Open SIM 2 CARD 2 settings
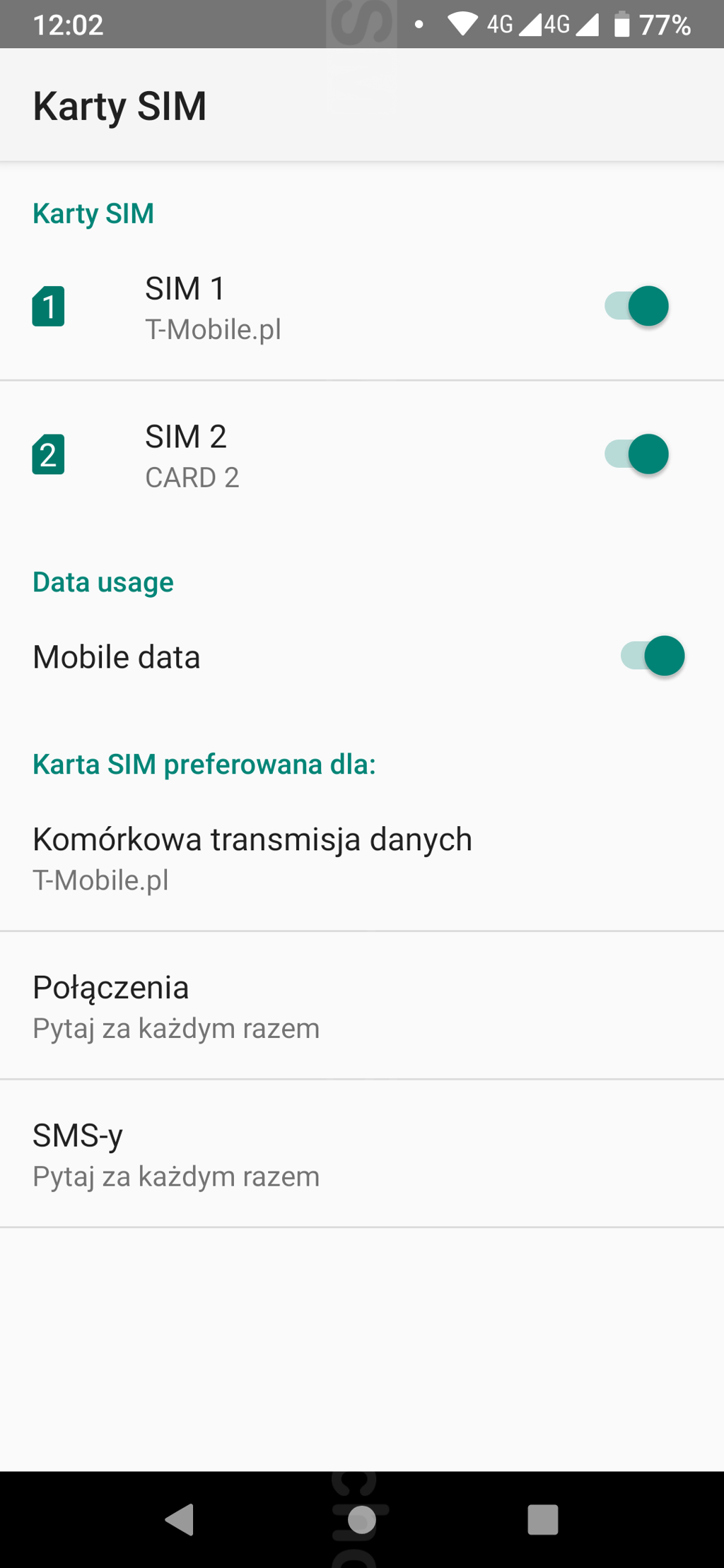The height and width of the screenshot is (1568, 724). [297, 455]
